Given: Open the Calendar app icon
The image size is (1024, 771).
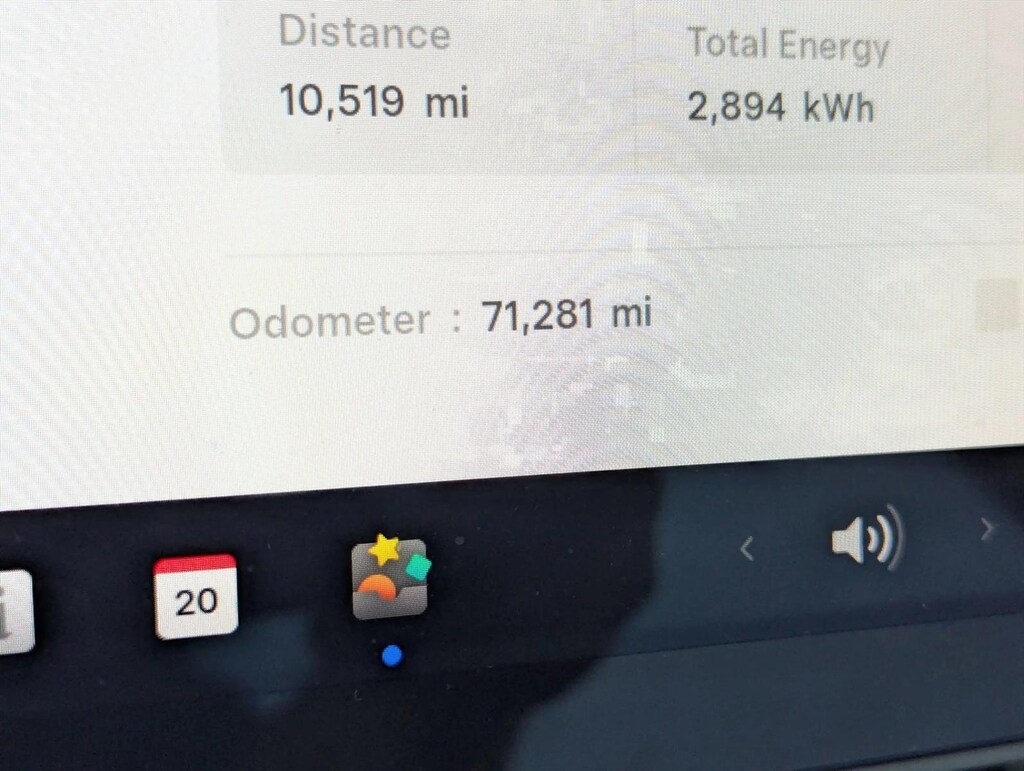Looking at the screenshot, I should (x=196, y=596).
